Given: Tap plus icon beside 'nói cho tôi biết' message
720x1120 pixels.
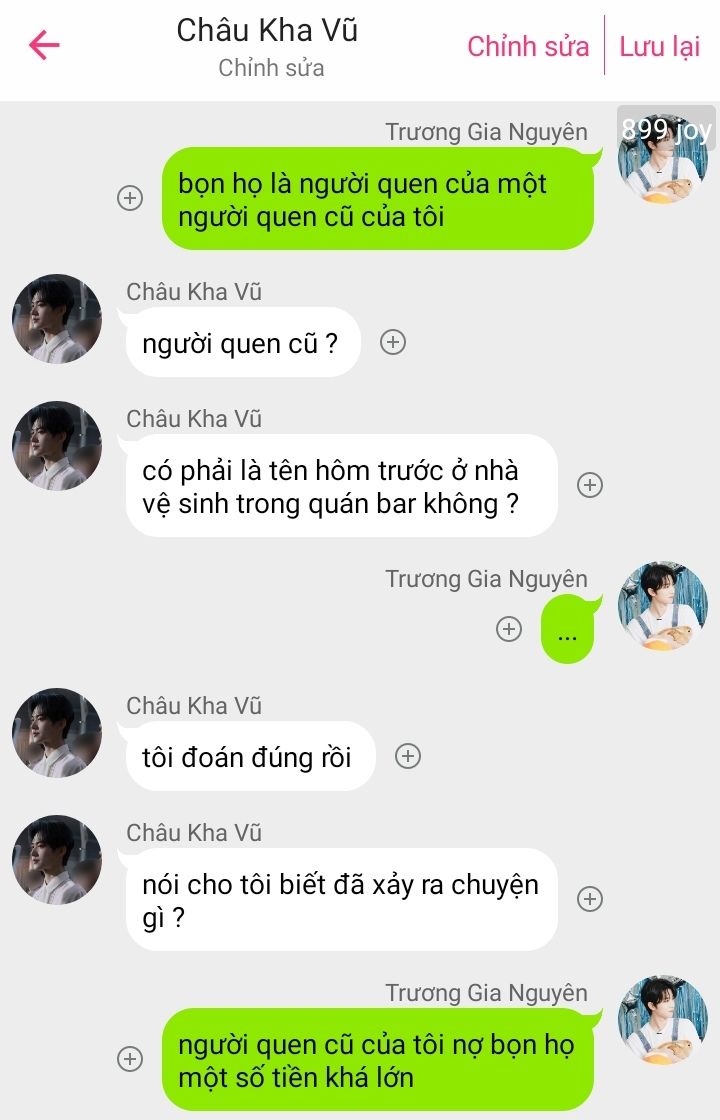Looking at the screenshot, I should coord(590,899).
